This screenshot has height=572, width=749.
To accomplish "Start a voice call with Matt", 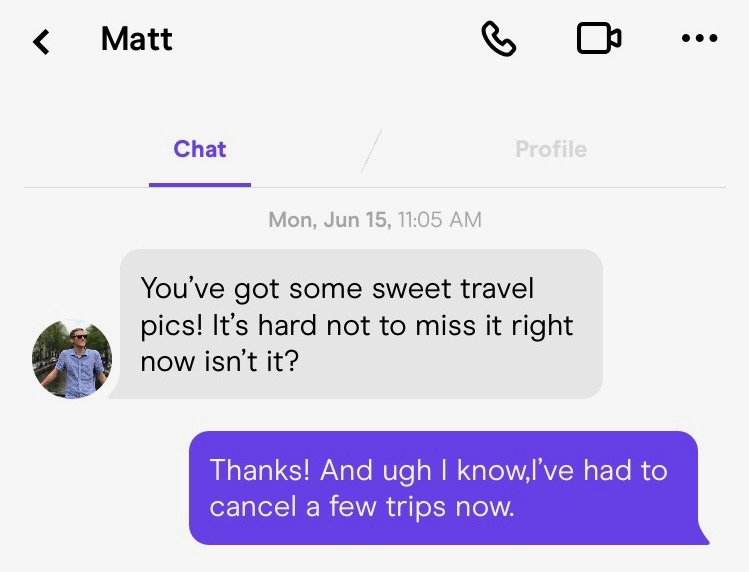I will coord(498,39).
